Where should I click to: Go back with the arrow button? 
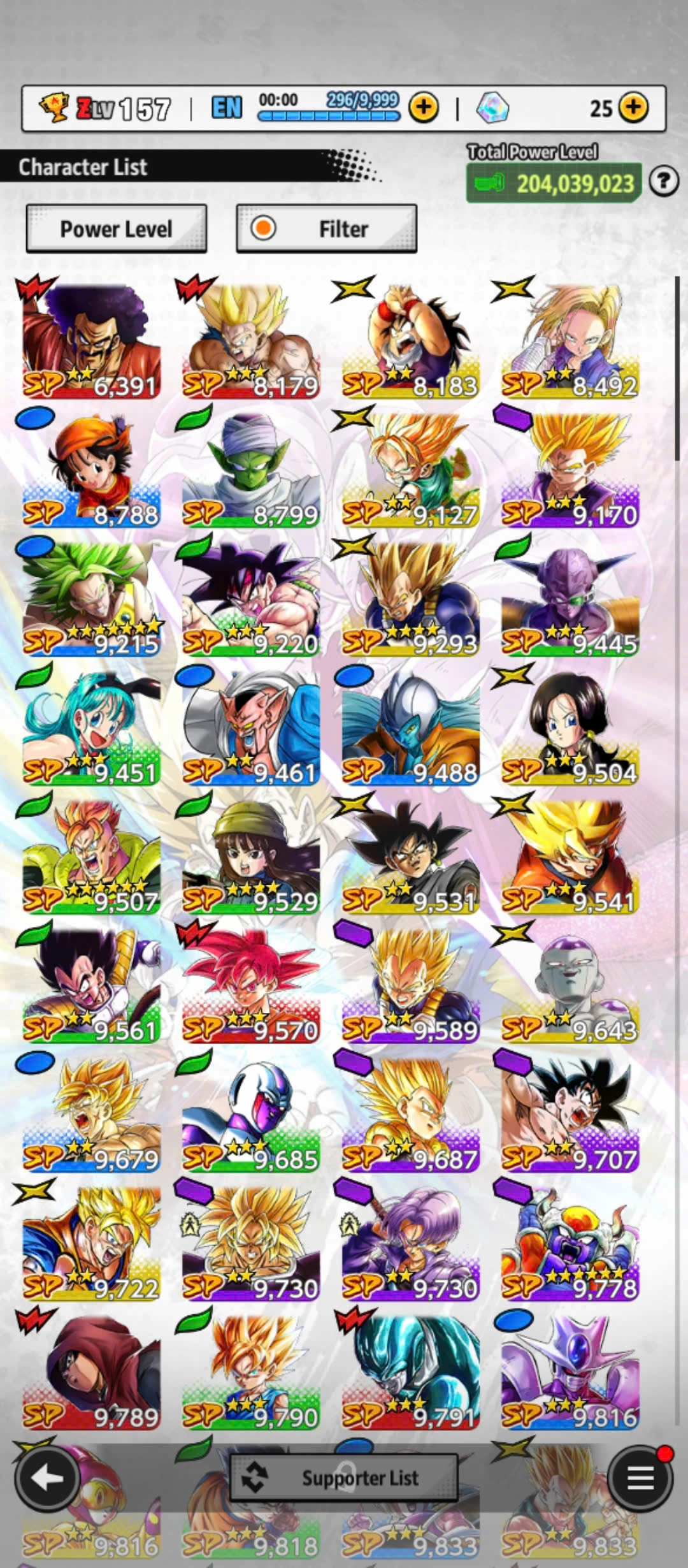tap(47, 1477)
